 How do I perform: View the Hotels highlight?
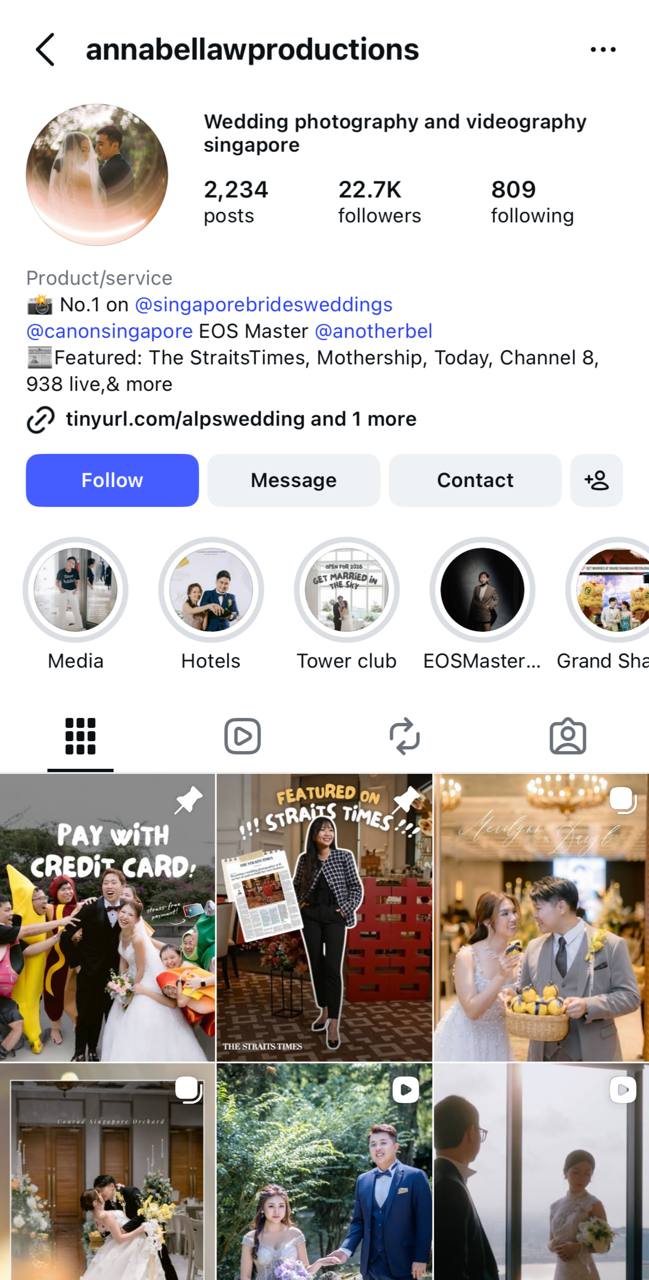point(211,590)
